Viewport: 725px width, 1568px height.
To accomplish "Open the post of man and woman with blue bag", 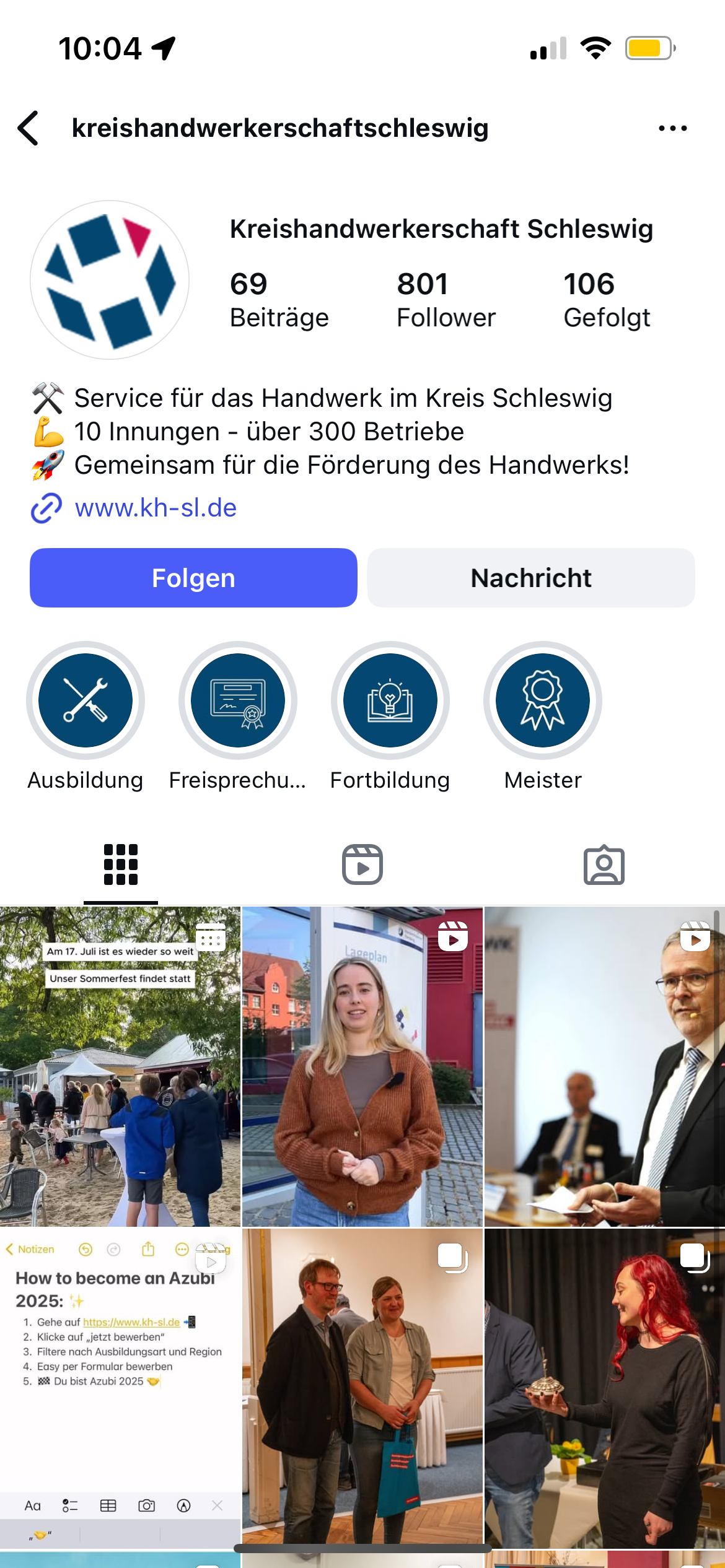I will [x=362, y=1387].
